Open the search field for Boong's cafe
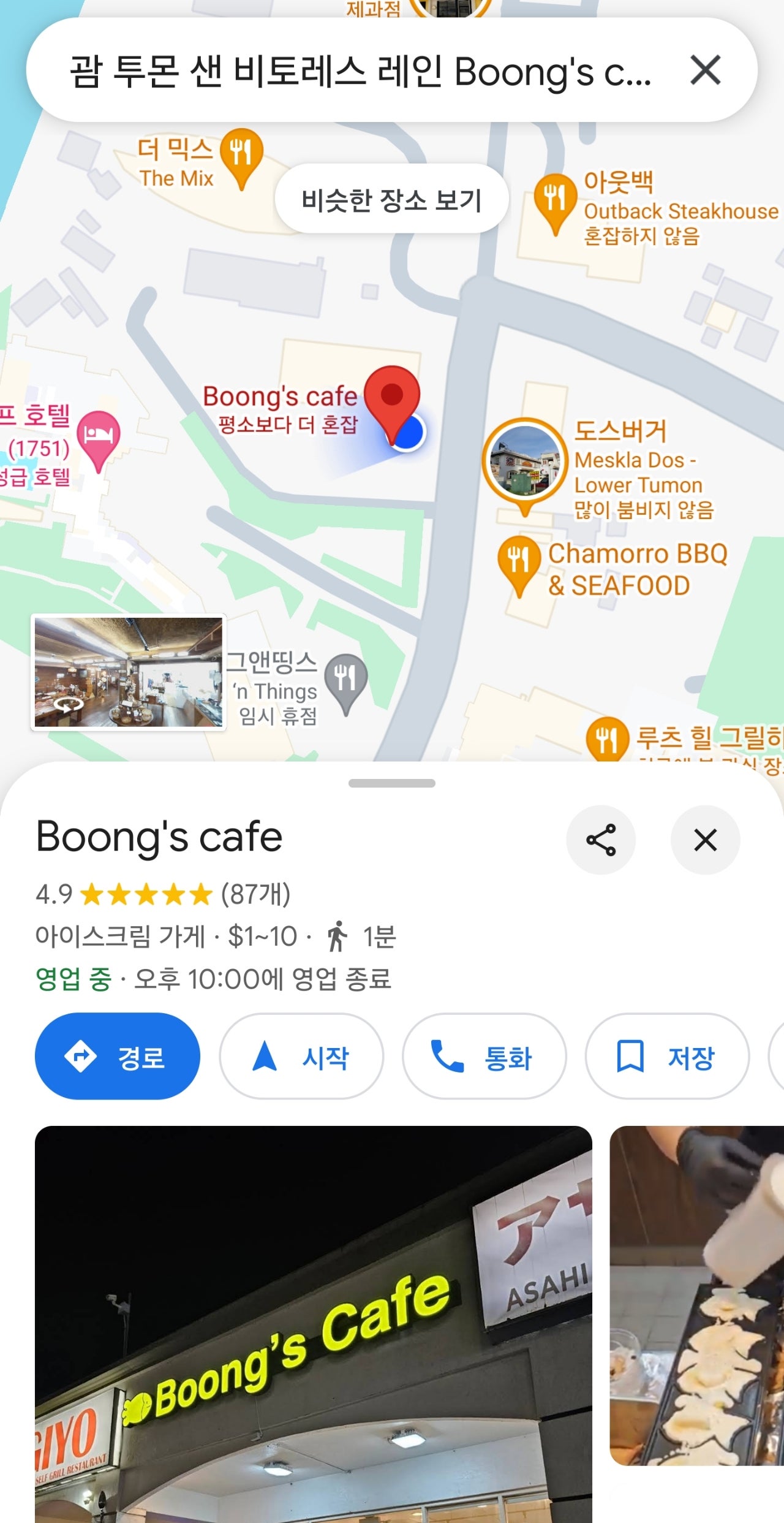 pyautogui.click(x=360, y=71)
